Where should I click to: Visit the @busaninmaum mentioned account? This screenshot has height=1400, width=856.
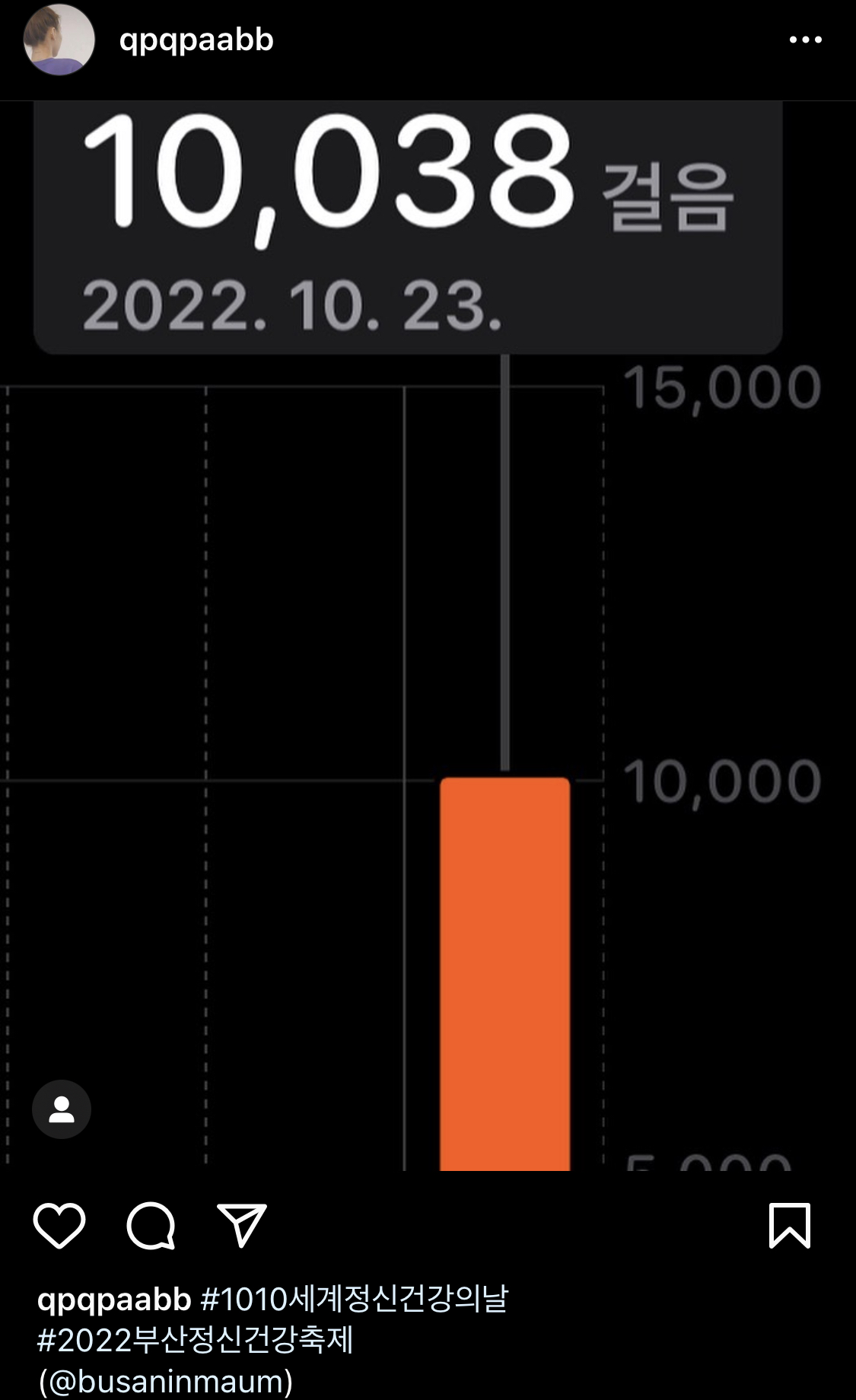coord(166,1381)
